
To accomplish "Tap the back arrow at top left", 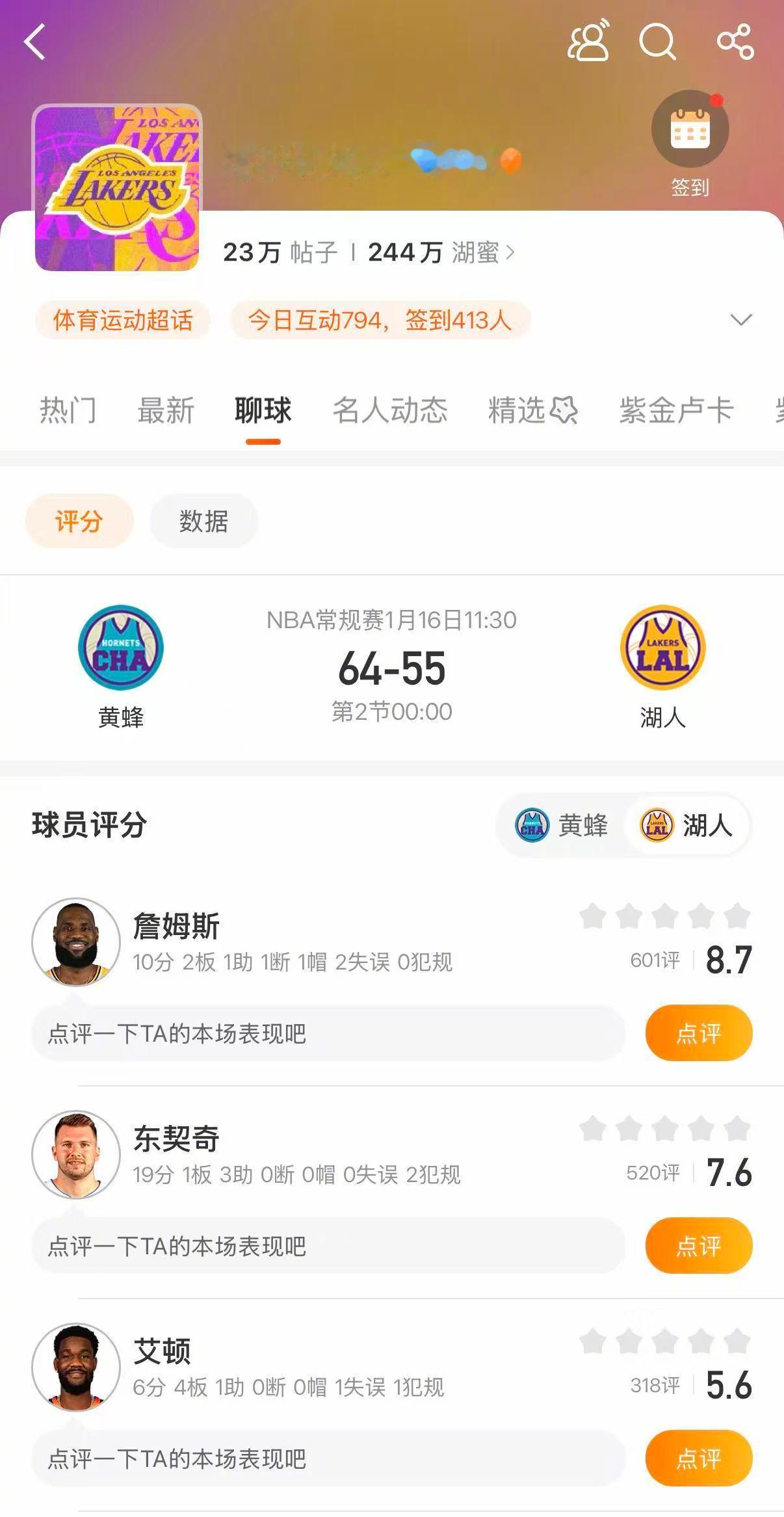I will 34,43.
